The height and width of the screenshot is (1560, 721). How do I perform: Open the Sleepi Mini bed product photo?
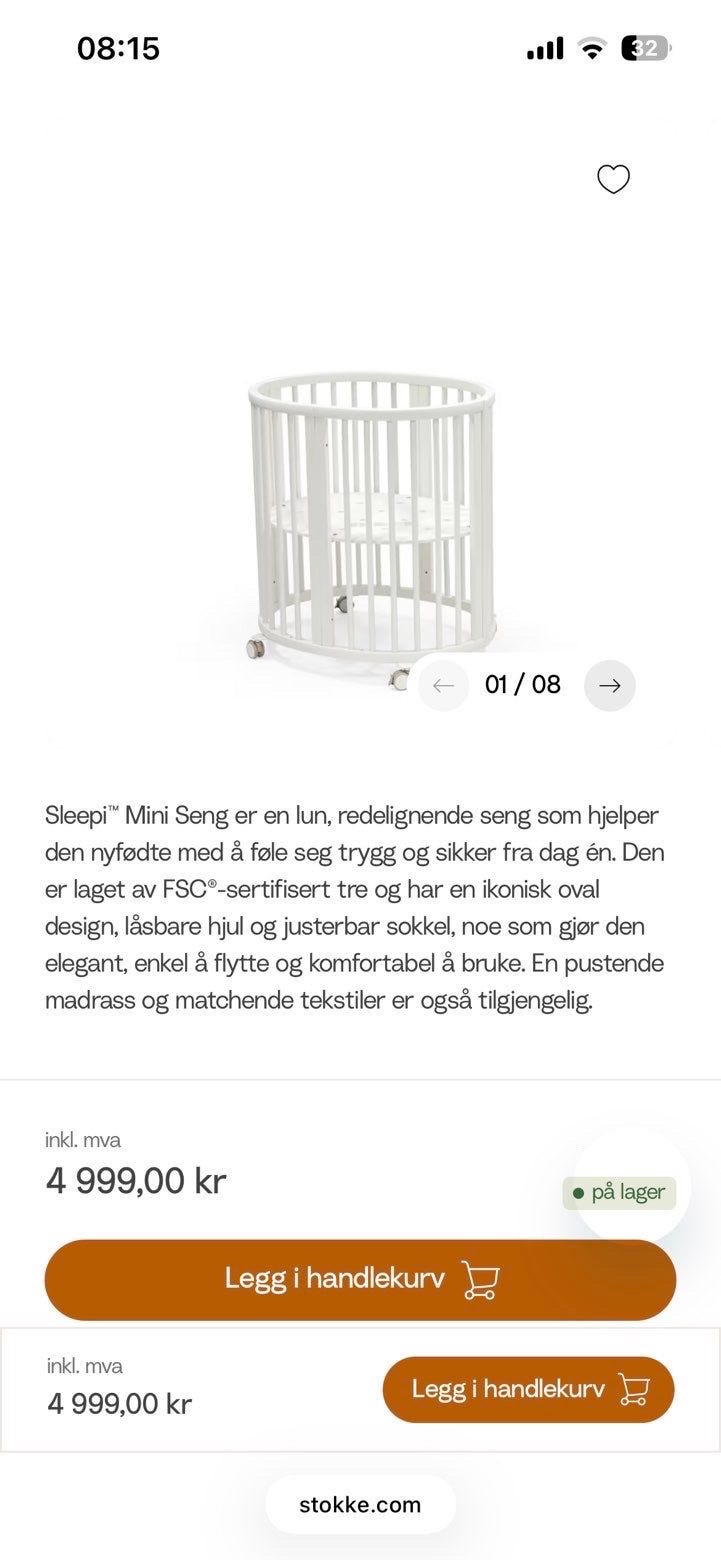(x=371, y=528)
